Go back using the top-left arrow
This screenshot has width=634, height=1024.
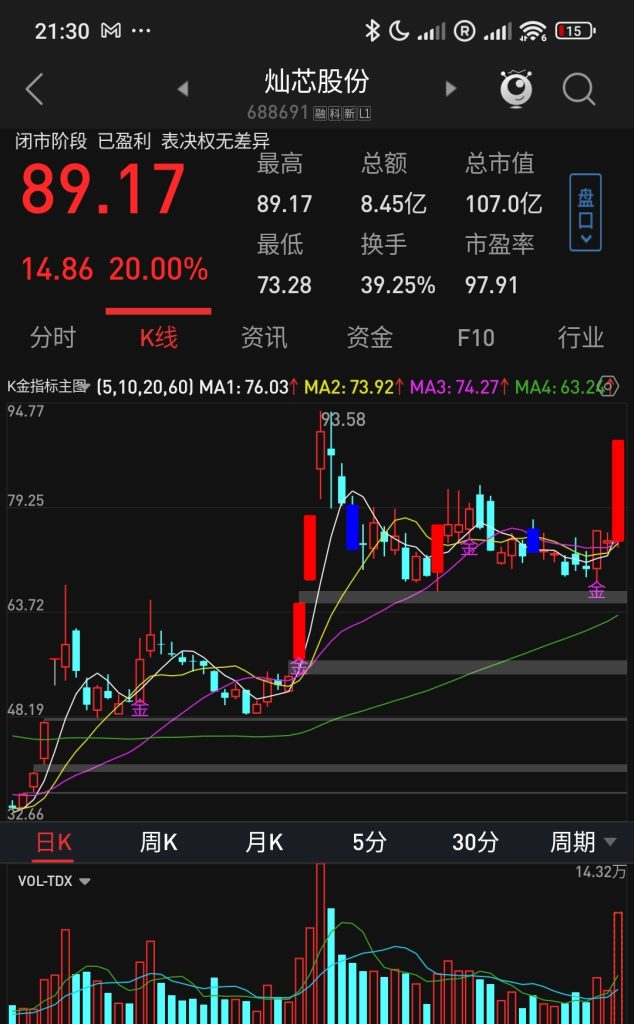pyautogui.click(x=34, y=89)
